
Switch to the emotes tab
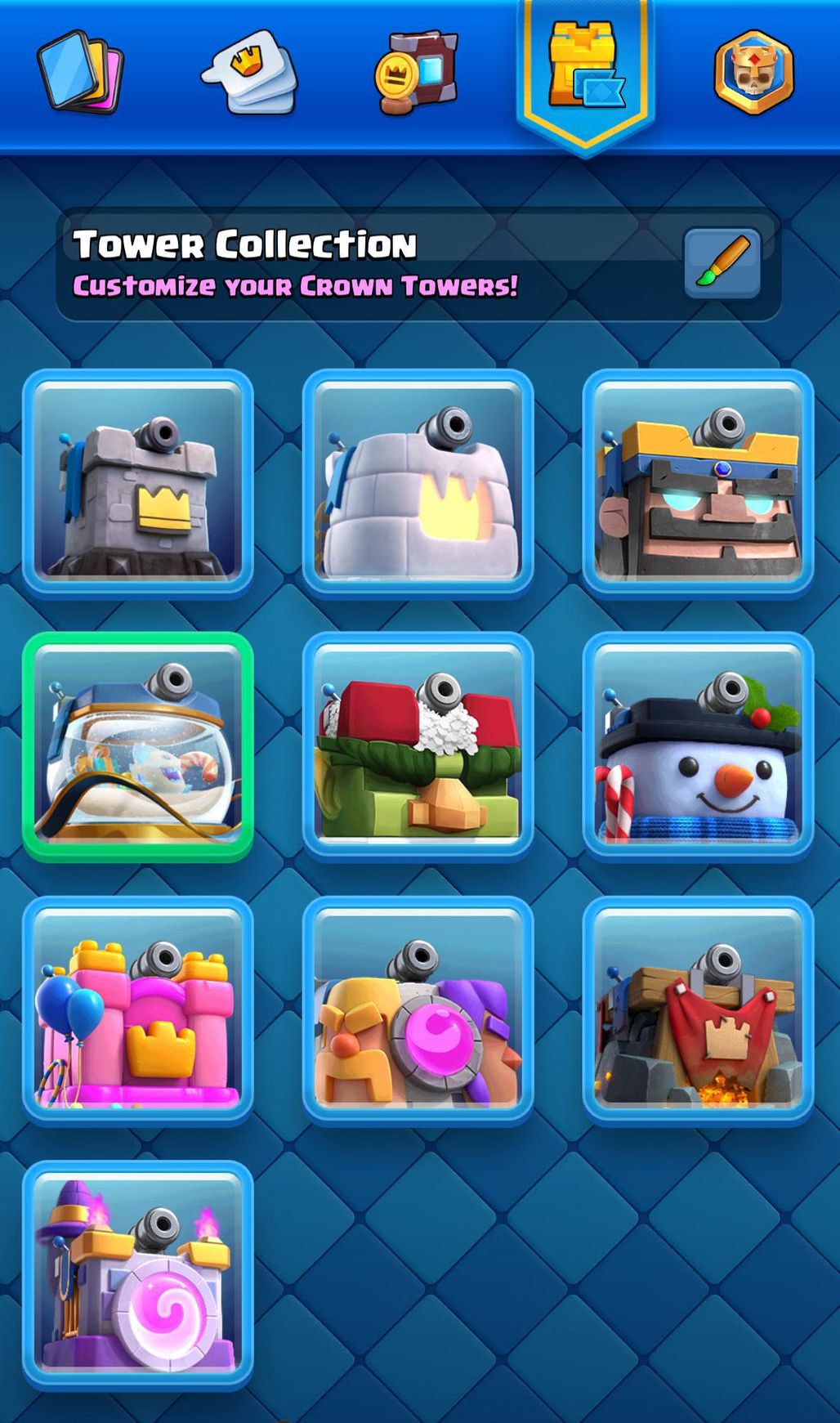tap(249, 72)
